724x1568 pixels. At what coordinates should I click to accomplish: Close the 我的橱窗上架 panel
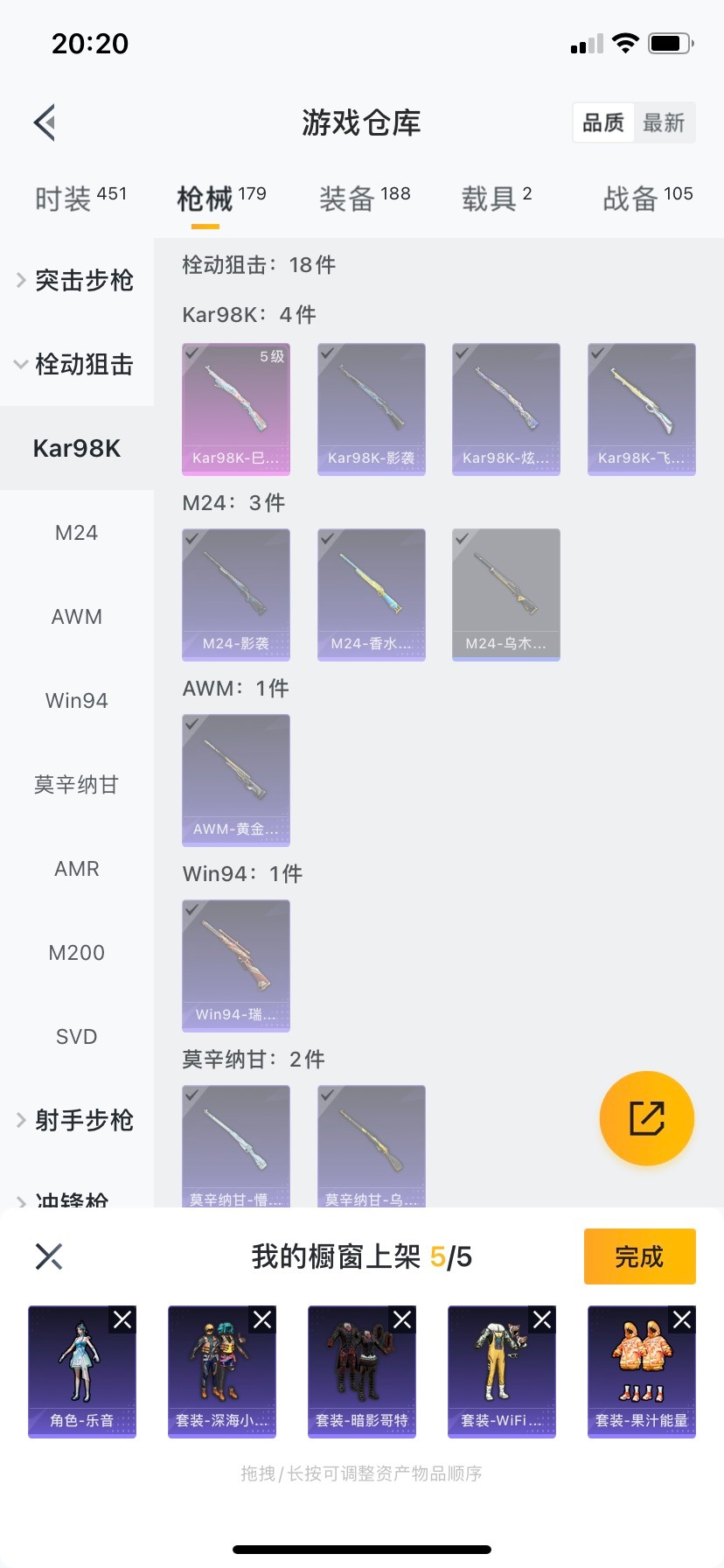(x=49, y=1257)
